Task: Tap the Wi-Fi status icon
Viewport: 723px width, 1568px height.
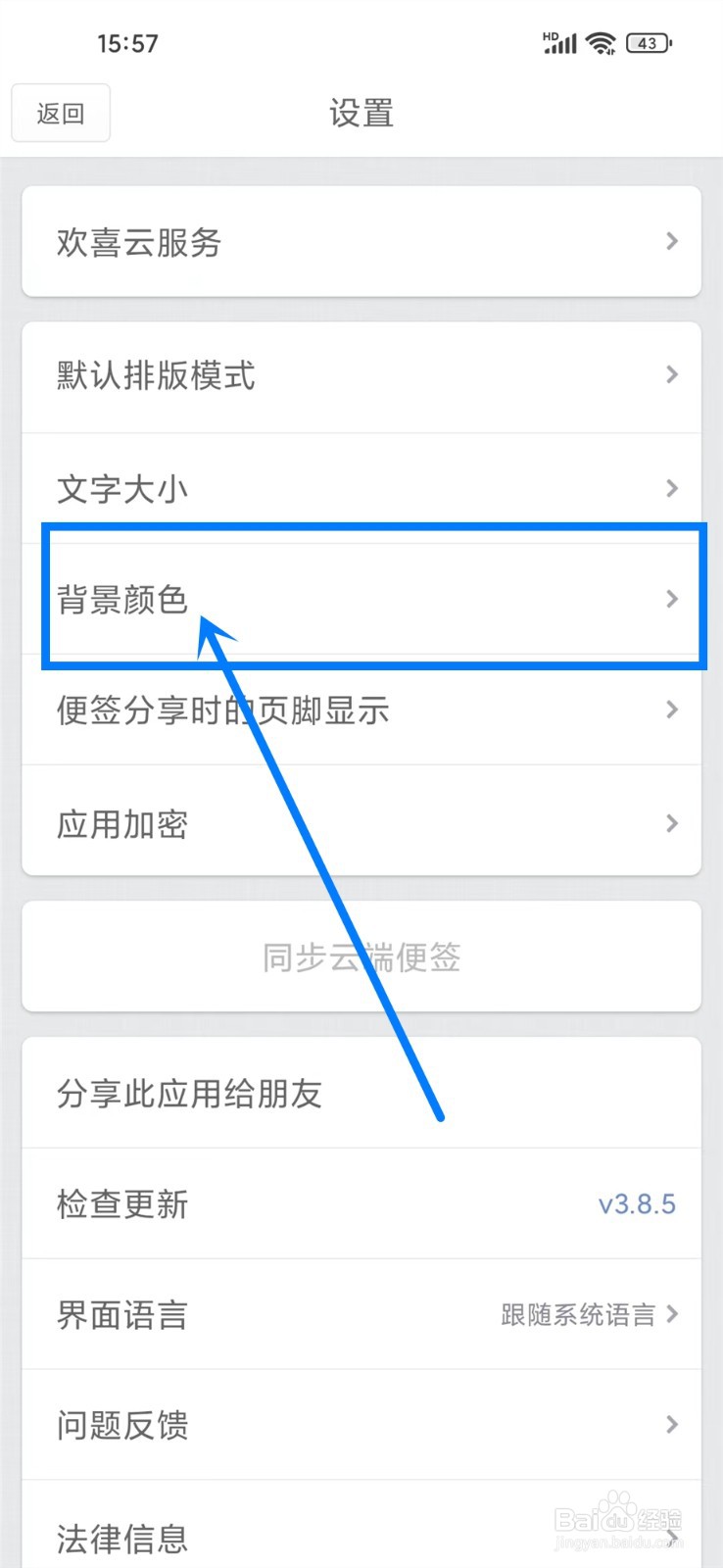Action: [x=601, y=42]
